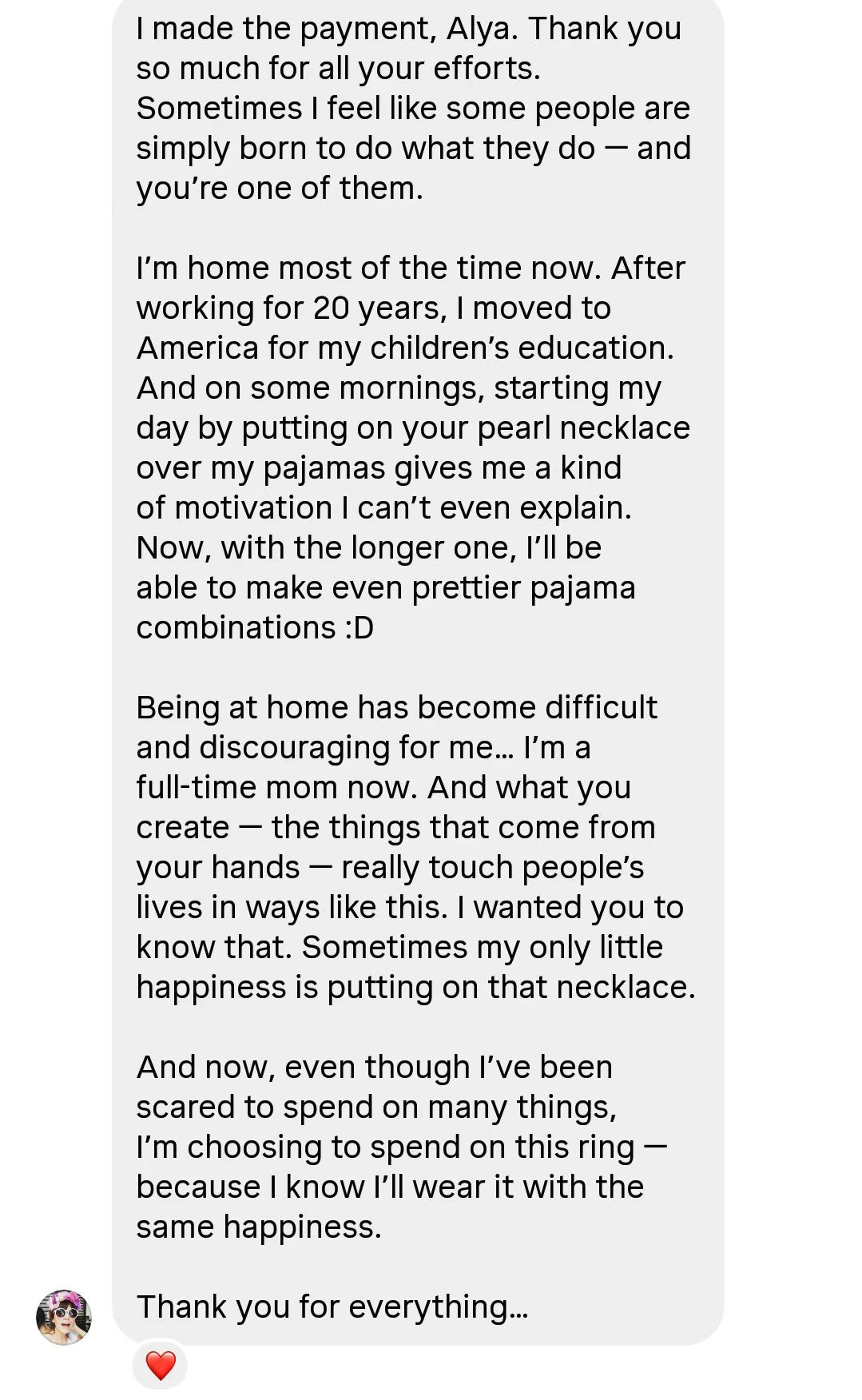Open the sender's profile picture
This screenshot has height=1400, width=862.
tap(64, 1317)
